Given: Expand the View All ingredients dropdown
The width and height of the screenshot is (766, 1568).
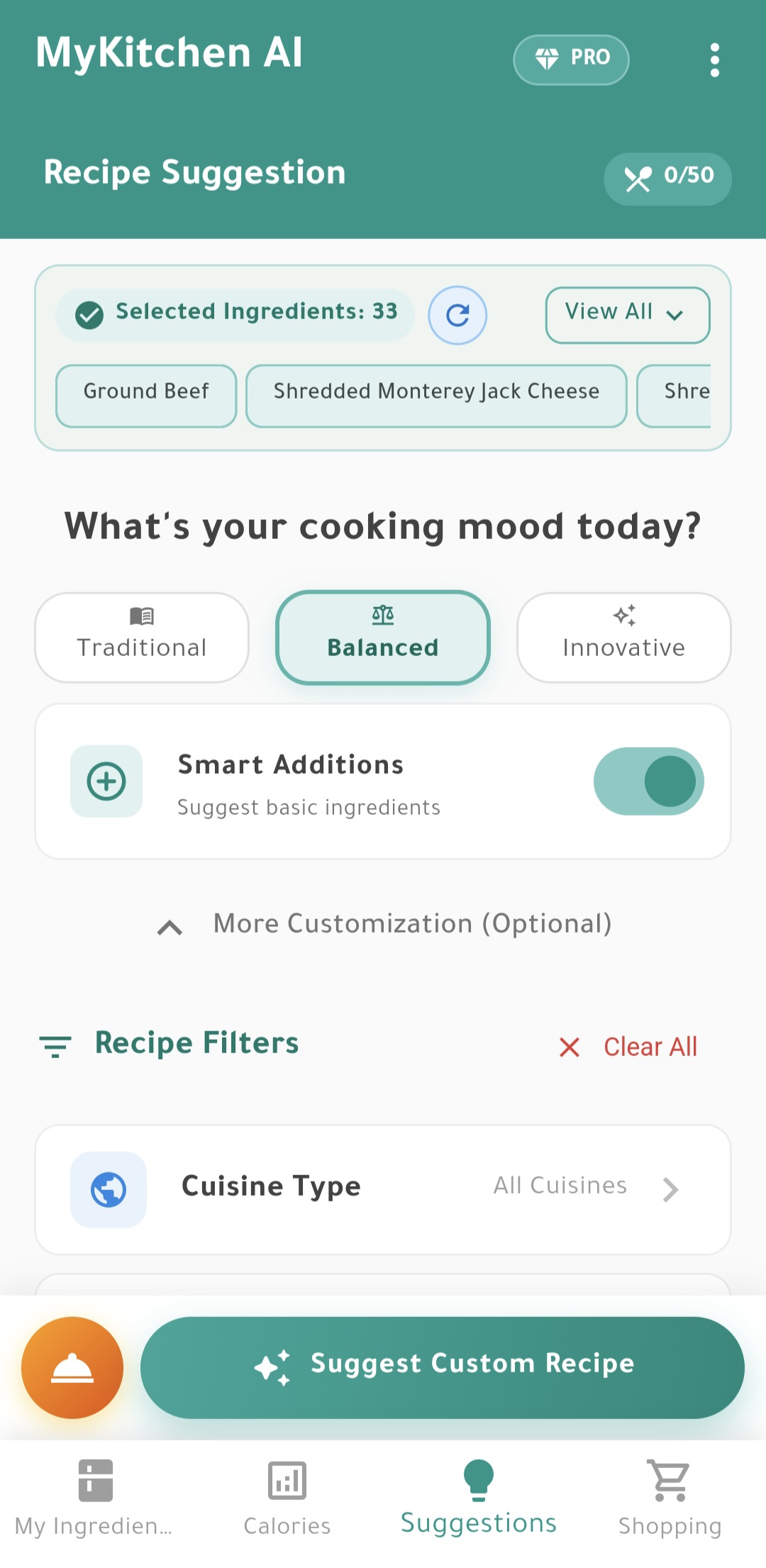Looking at the screenshot, I should pos(627,314).
